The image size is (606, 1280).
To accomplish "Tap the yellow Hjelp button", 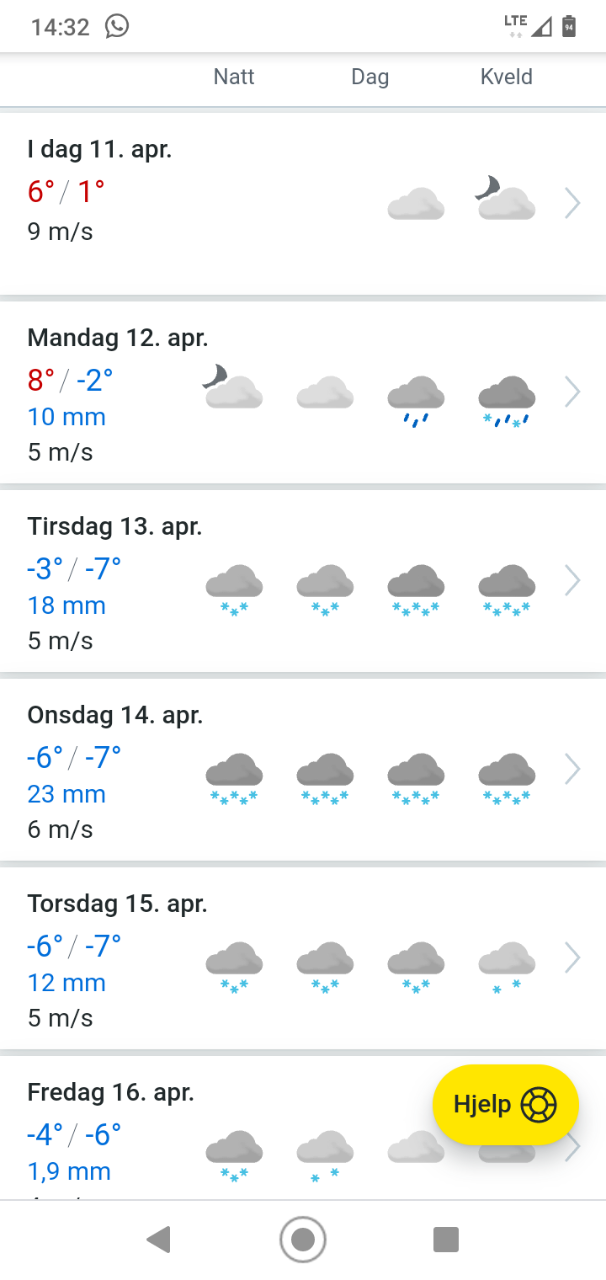I will click(505, 1105).
